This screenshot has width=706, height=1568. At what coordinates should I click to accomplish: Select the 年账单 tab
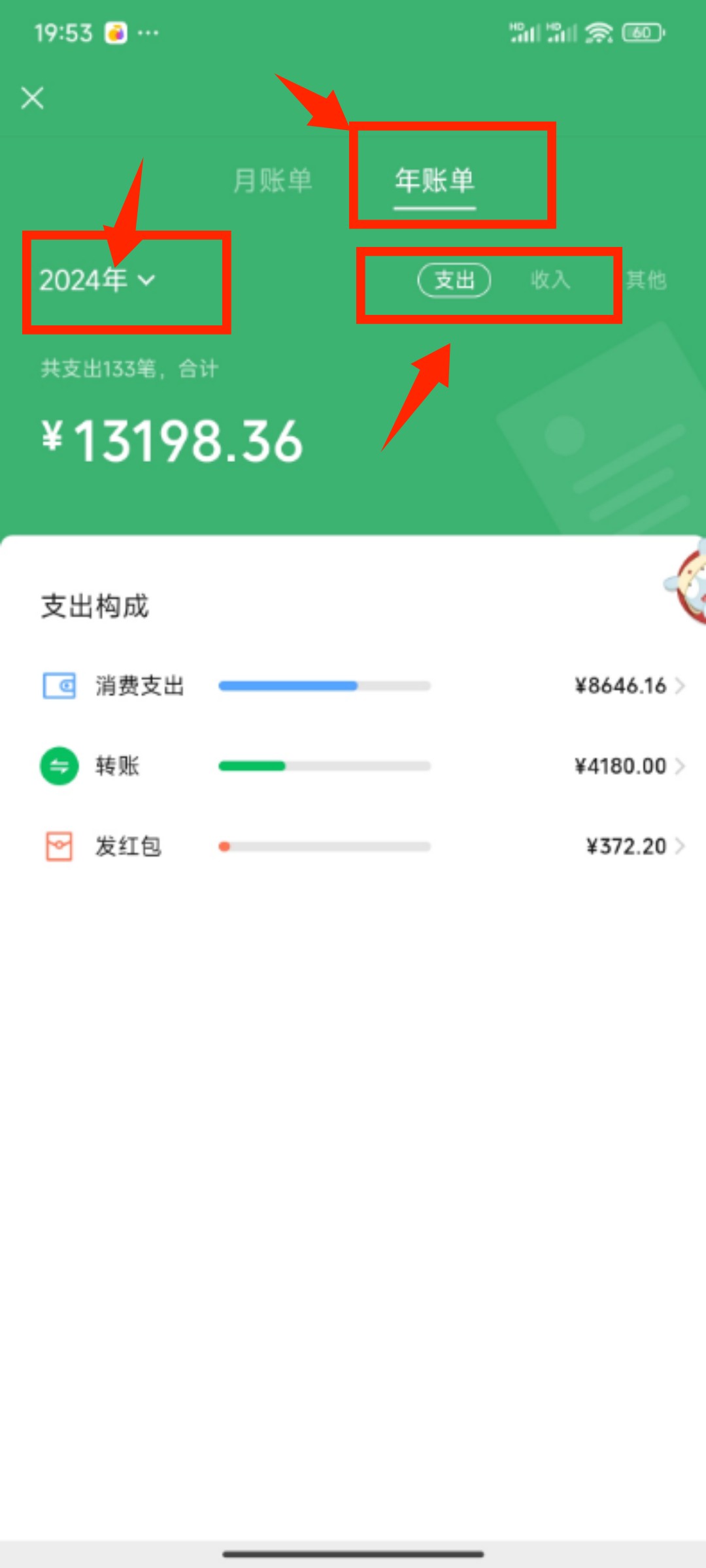click(435, 180)
